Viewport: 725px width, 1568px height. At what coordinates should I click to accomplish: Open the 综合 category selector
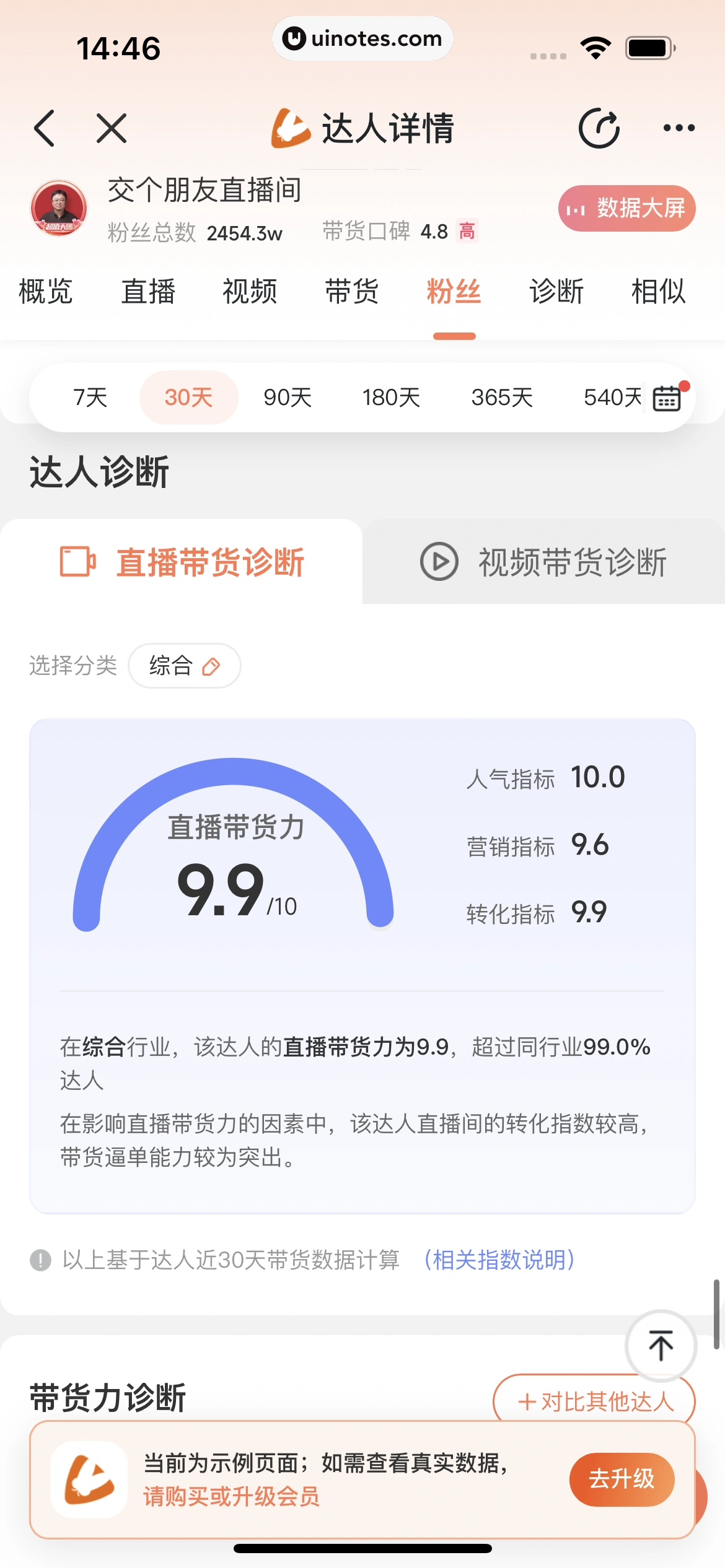(x=185, y=666)
